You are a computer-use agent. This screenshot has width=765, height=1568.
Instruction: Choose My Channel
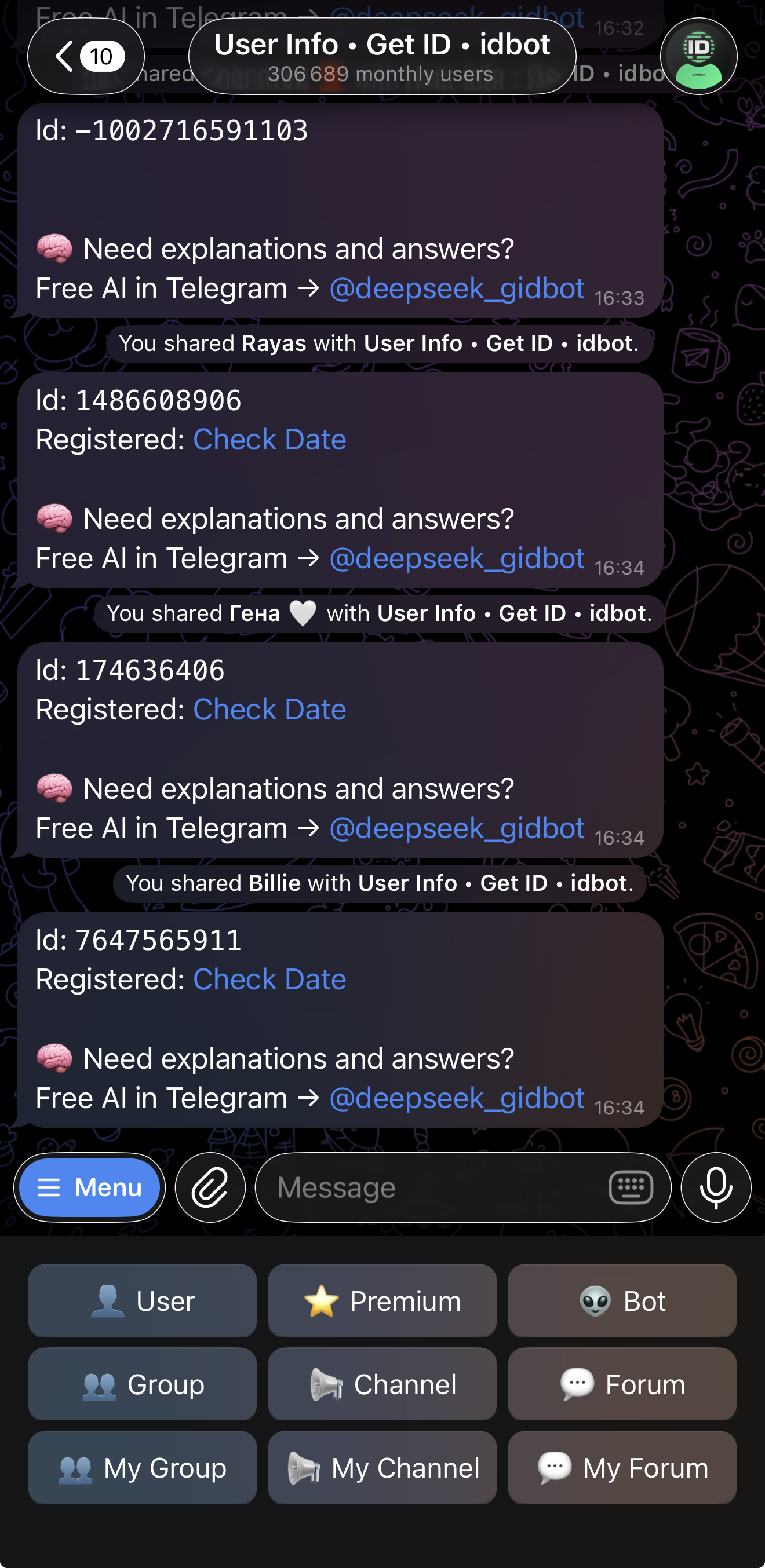[x=382, y=1468]
